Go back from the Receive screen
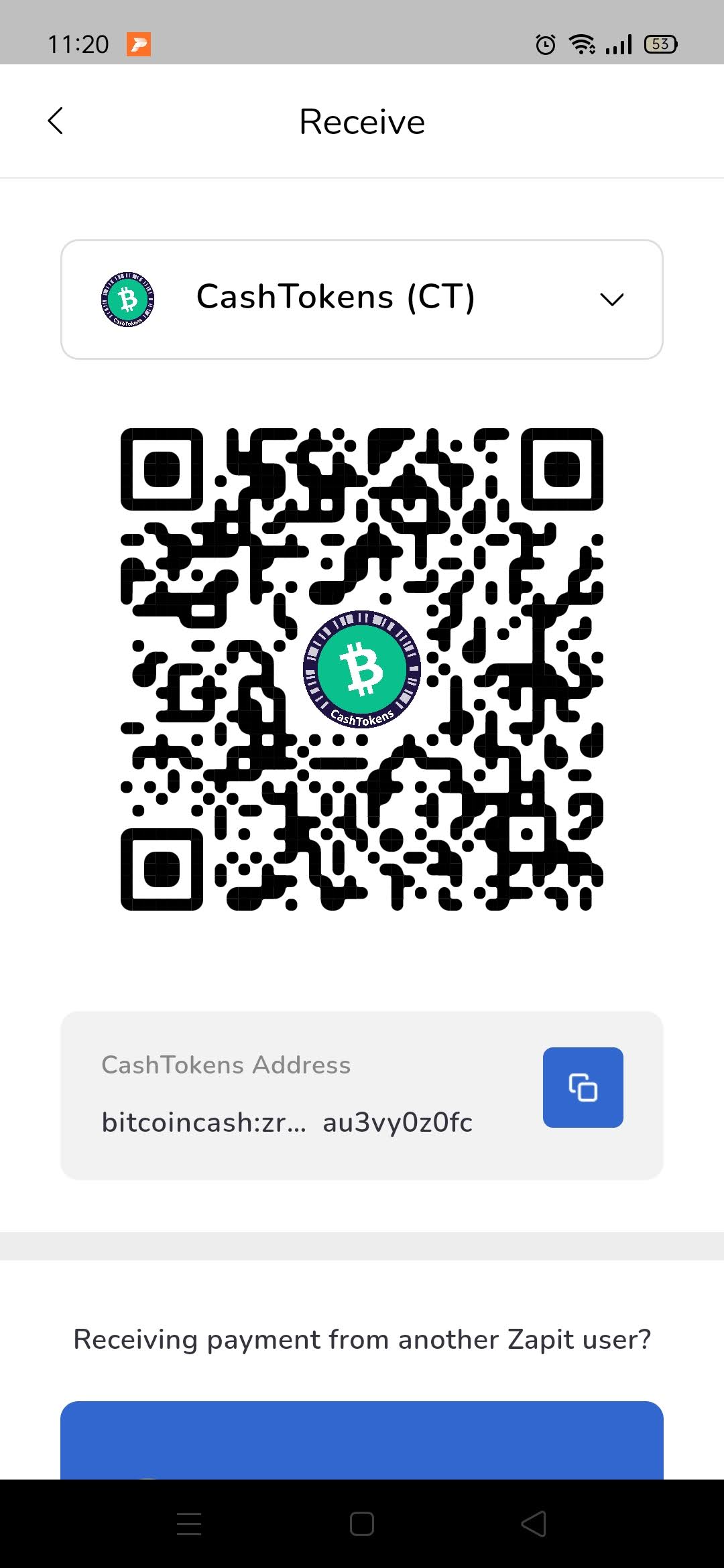724x1568 pixels. pos(56,121)
